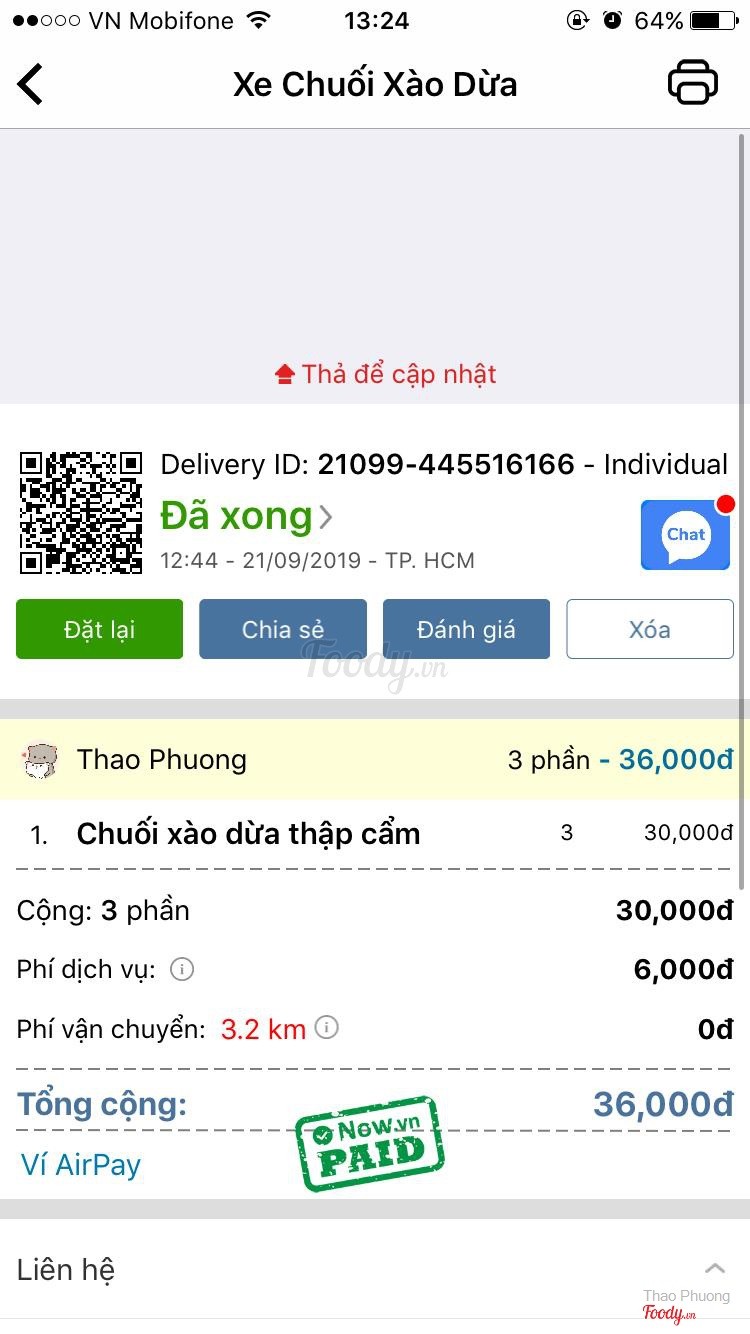Rate the order with Đánh giá
The width and height of the screenshot is (750, 1334).
tap(466, 629)
